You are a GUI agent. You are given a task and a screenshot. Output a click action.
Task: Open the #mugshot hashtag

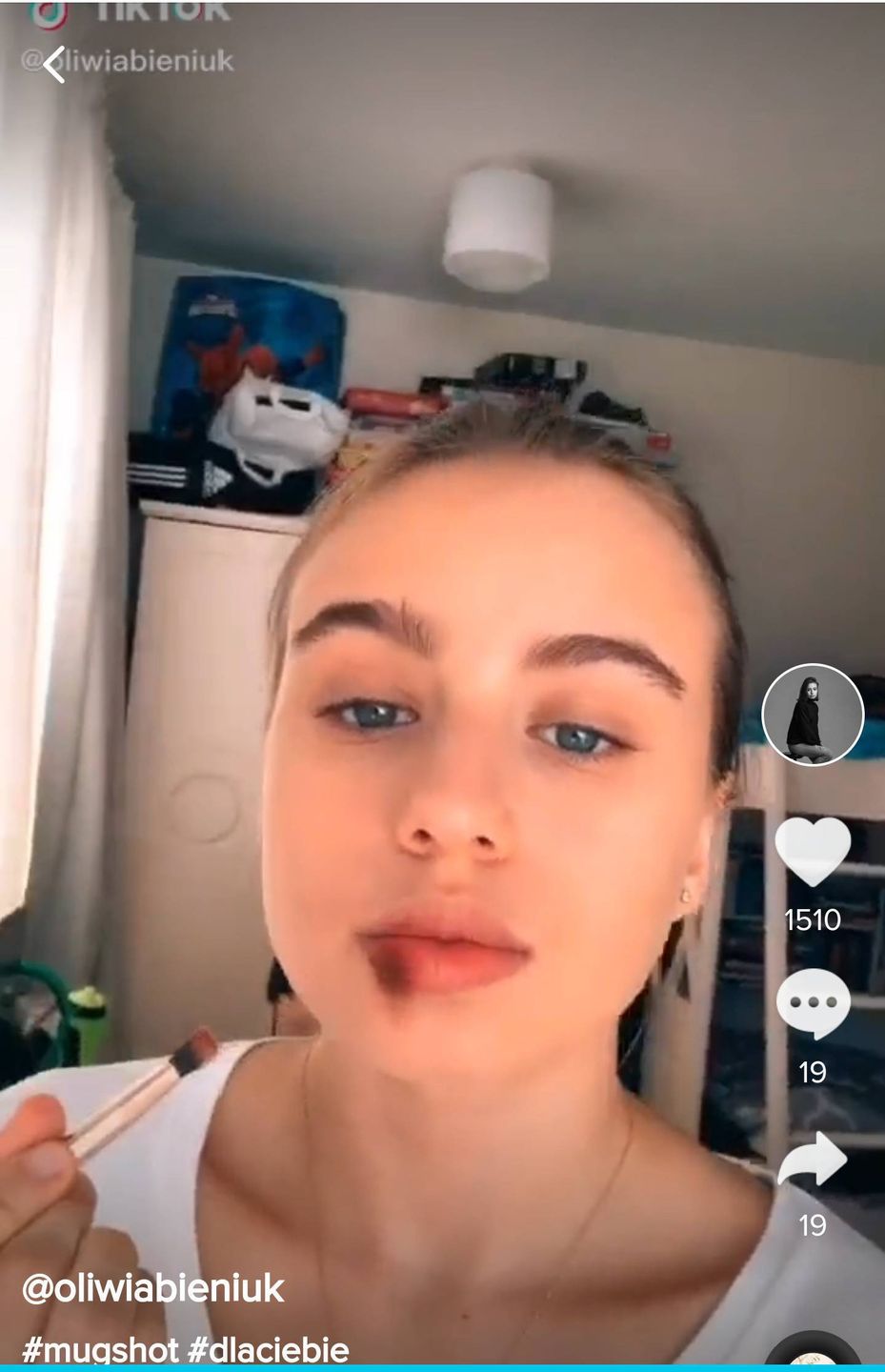(100, 1349)
